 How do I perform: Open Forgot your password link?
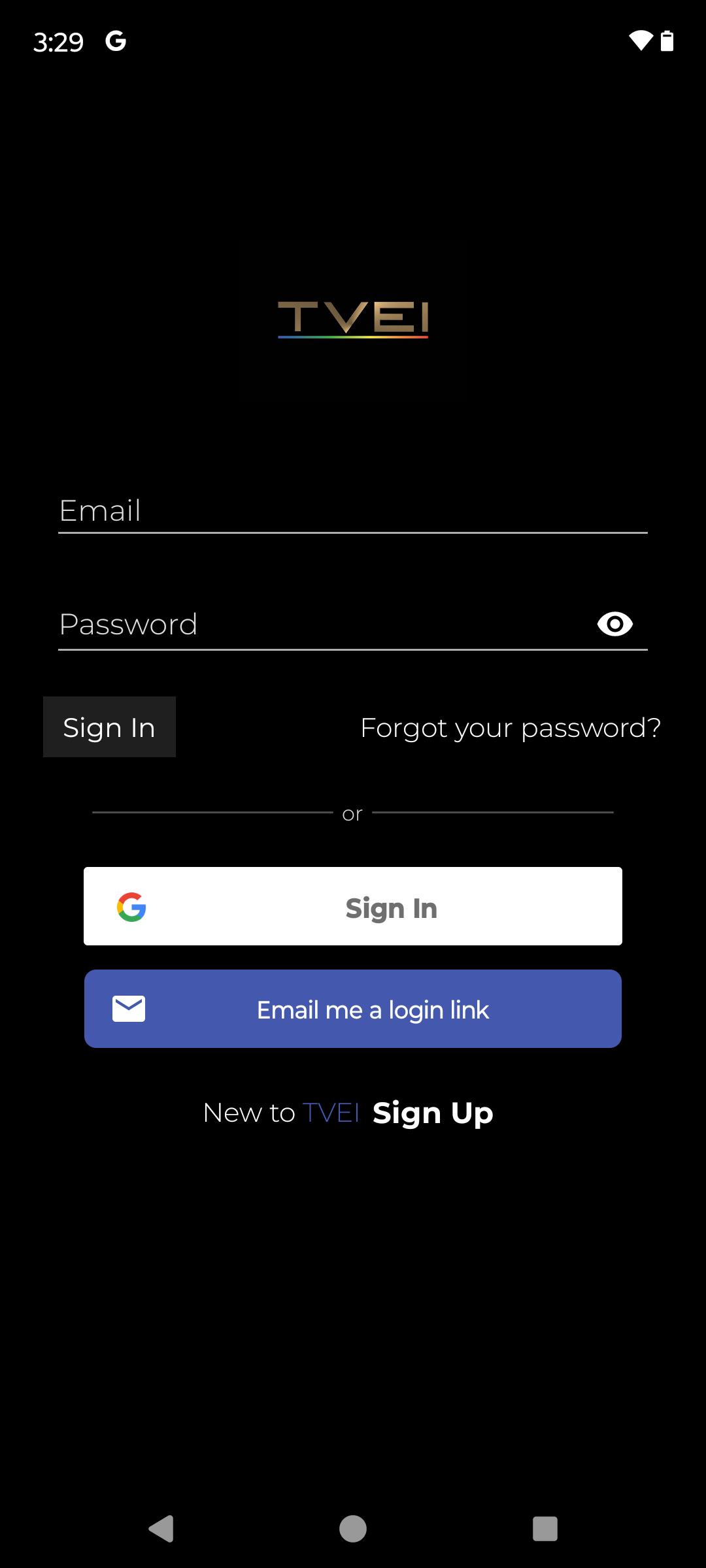pyautogui.click(x=511, y=728)
